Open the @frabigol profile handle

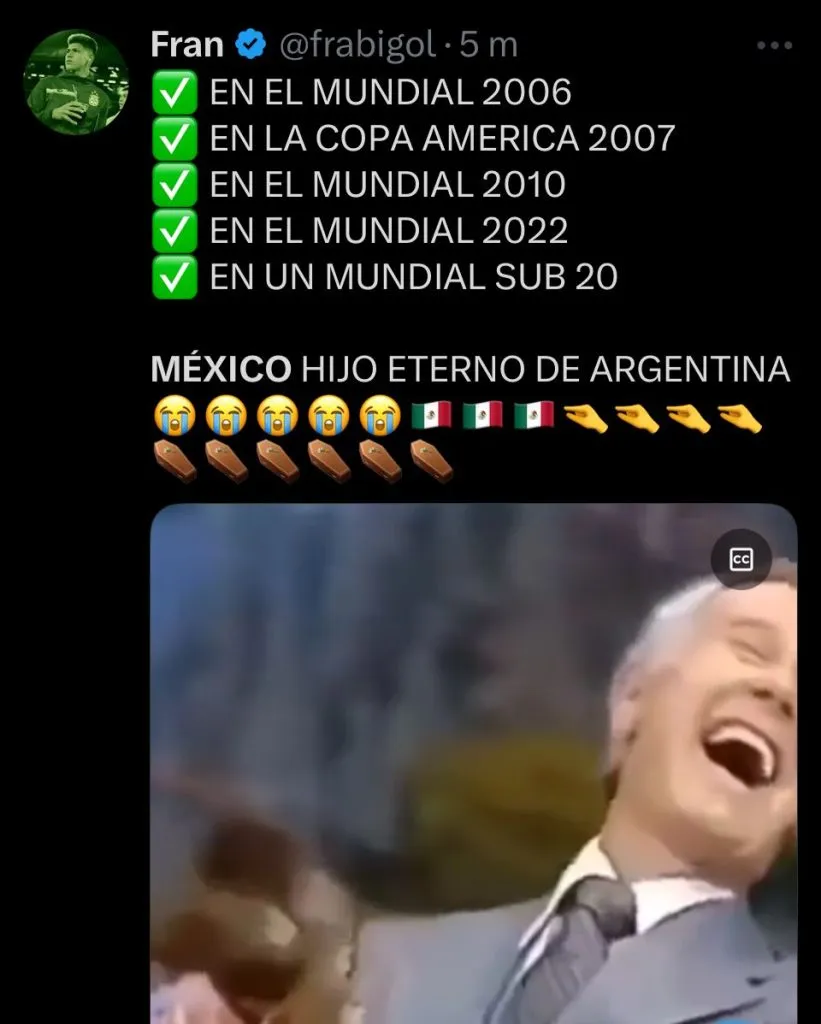(x=358, y=44)
